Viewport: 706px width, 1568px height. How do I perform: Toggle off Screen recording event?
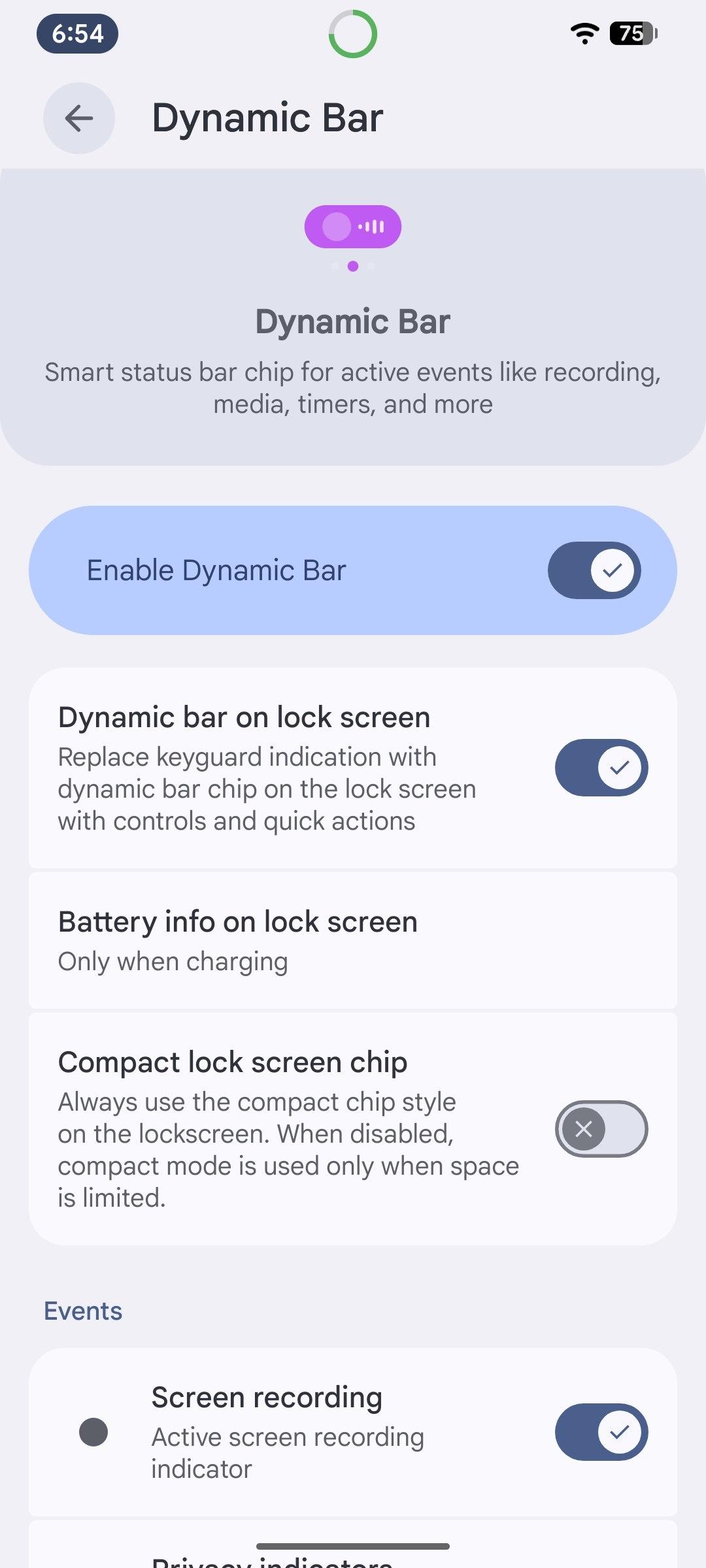(601, 1432)
